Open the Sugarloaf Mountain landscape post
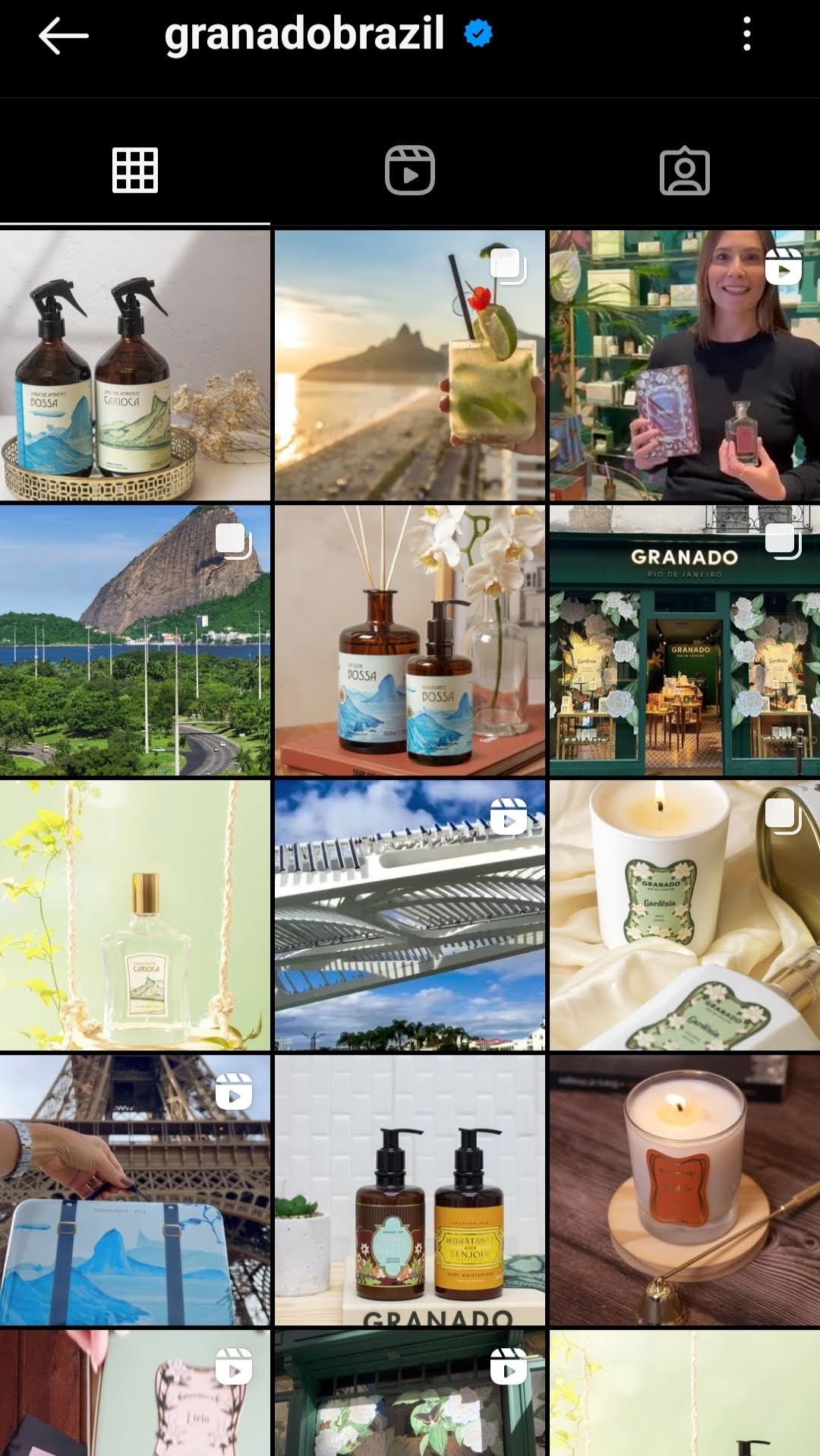Image resolution: width=820 pixels, height=1456 pixels. click(x=135, y=641)
